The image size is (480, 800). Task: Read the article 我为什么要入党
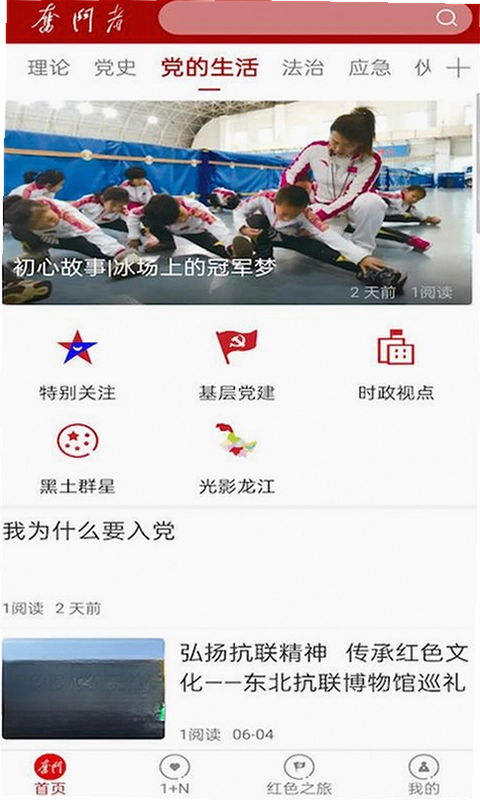[x=238, y=567]
